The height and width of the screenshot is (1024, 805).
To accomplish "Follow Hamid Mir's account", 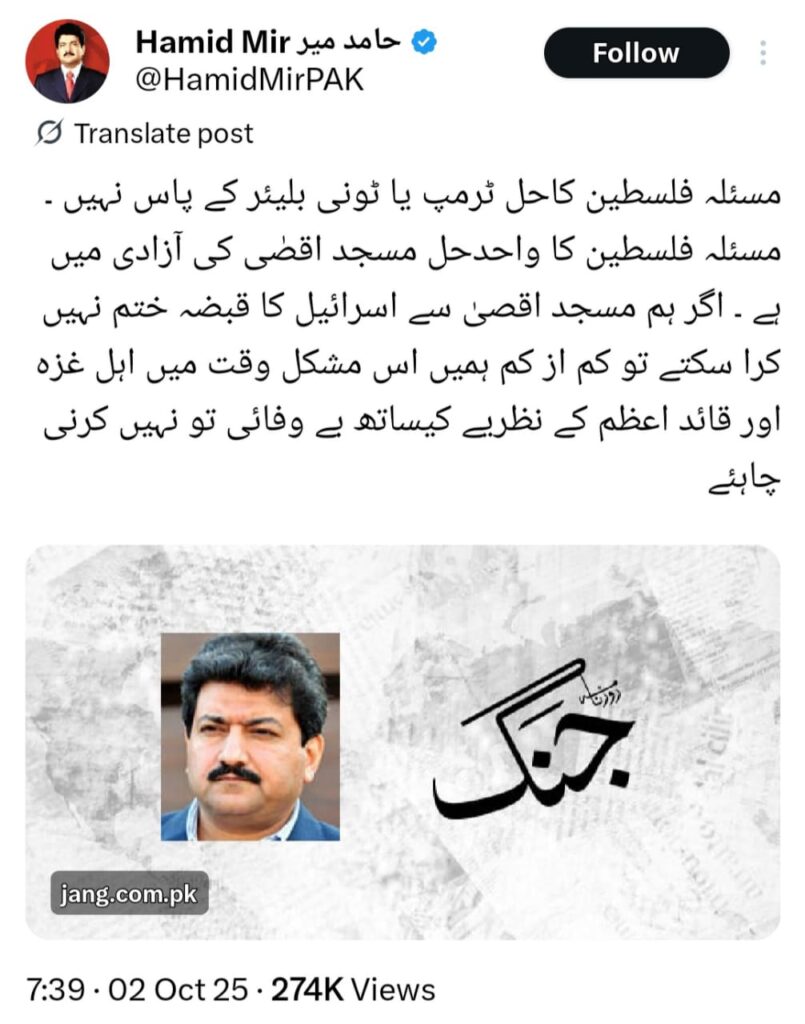I will click(x=636, y=53).
